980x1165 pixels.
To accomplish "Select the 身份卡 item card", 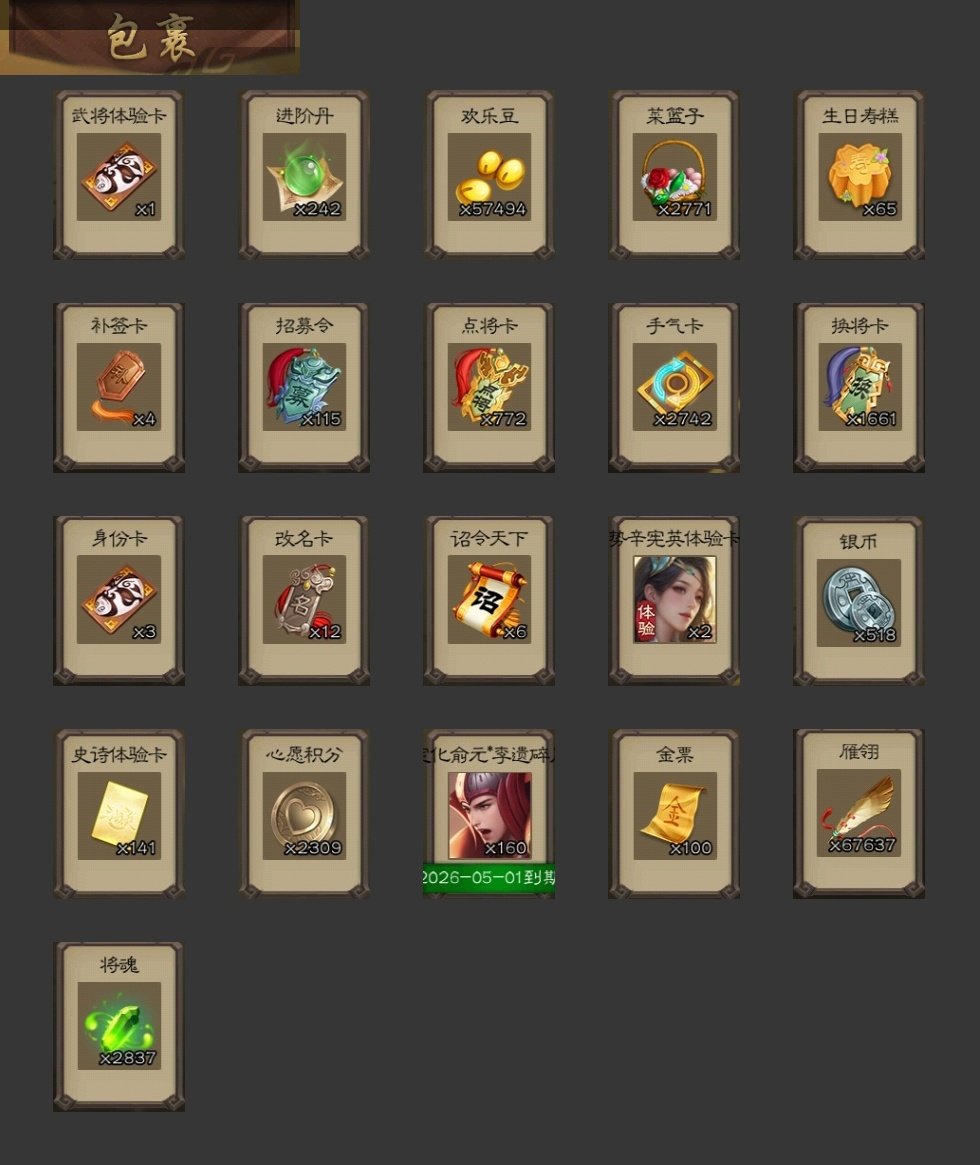I will [x=119, y=600].
